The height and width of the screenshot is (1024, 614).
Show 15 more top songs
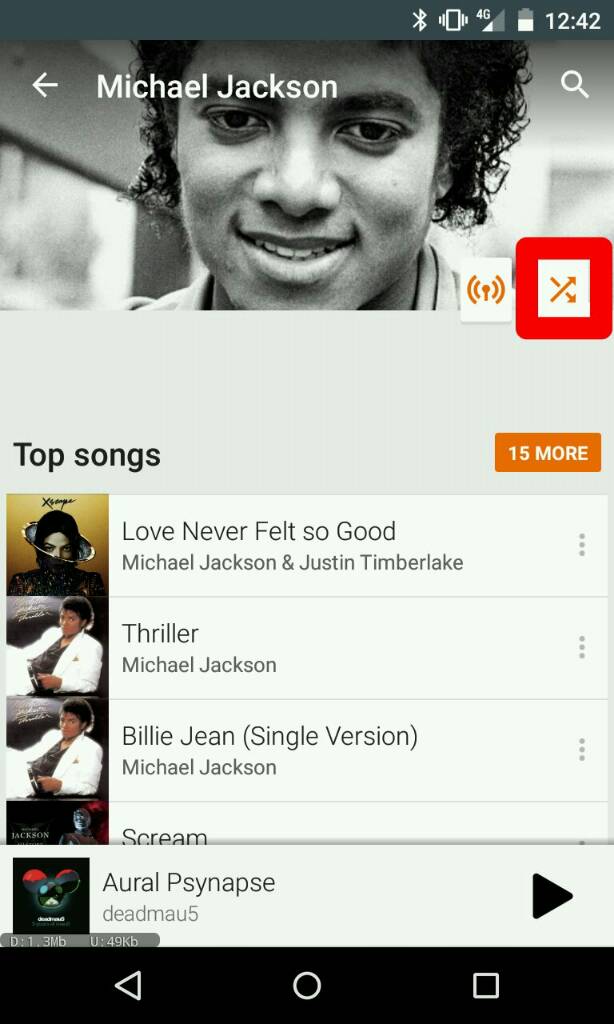[x=547, y=453]
